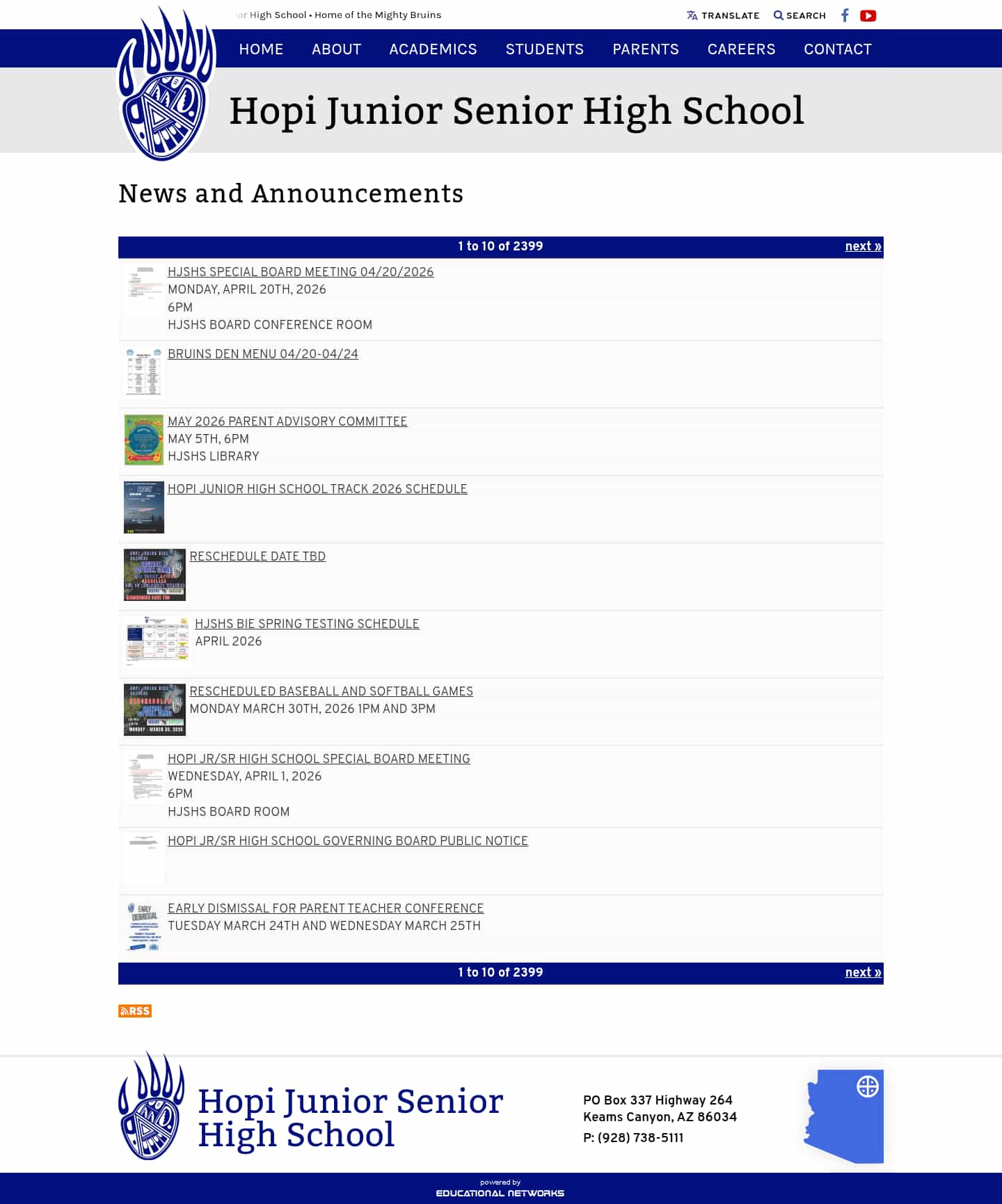Screen dimensions: 1002x1204
Task: Open the Early Dismissal announcement thumbnail
Action: tap(143, 926)
